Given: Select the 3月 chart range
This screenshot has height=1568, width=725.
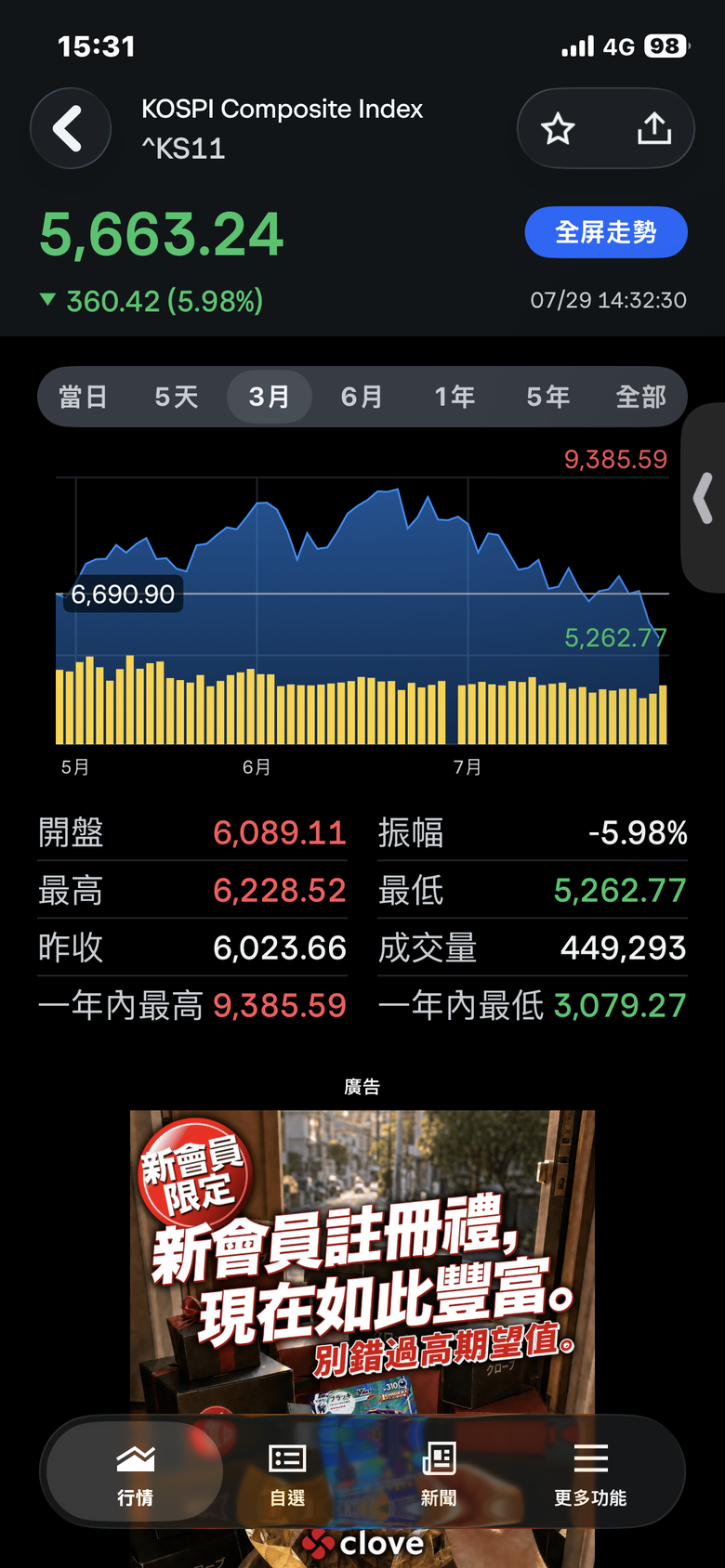Looking at the screenshot, I should pos(270,397).
